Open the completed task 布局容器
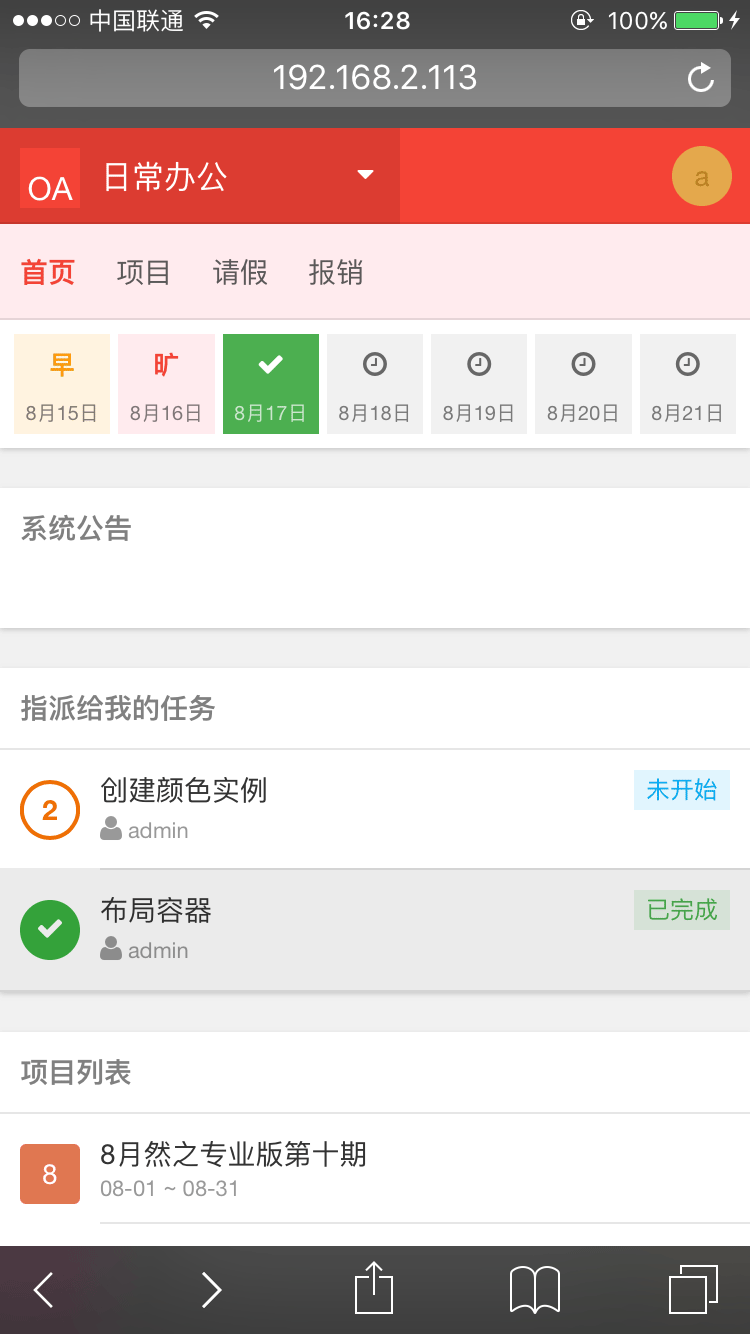Screen dimensions: 750x1334 click(x=375, y=930)
